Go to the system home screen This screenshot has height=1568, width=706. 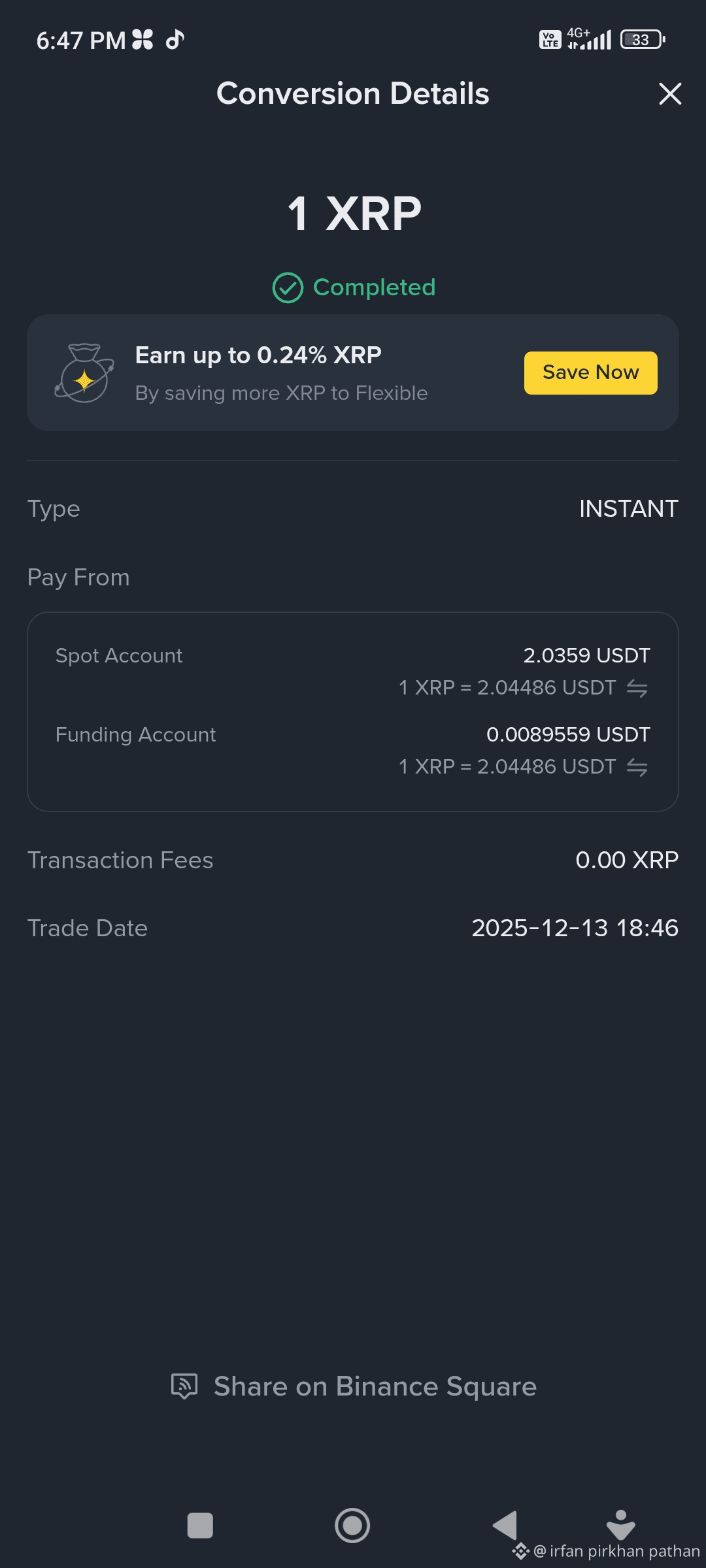click(x=352, y=1526)
